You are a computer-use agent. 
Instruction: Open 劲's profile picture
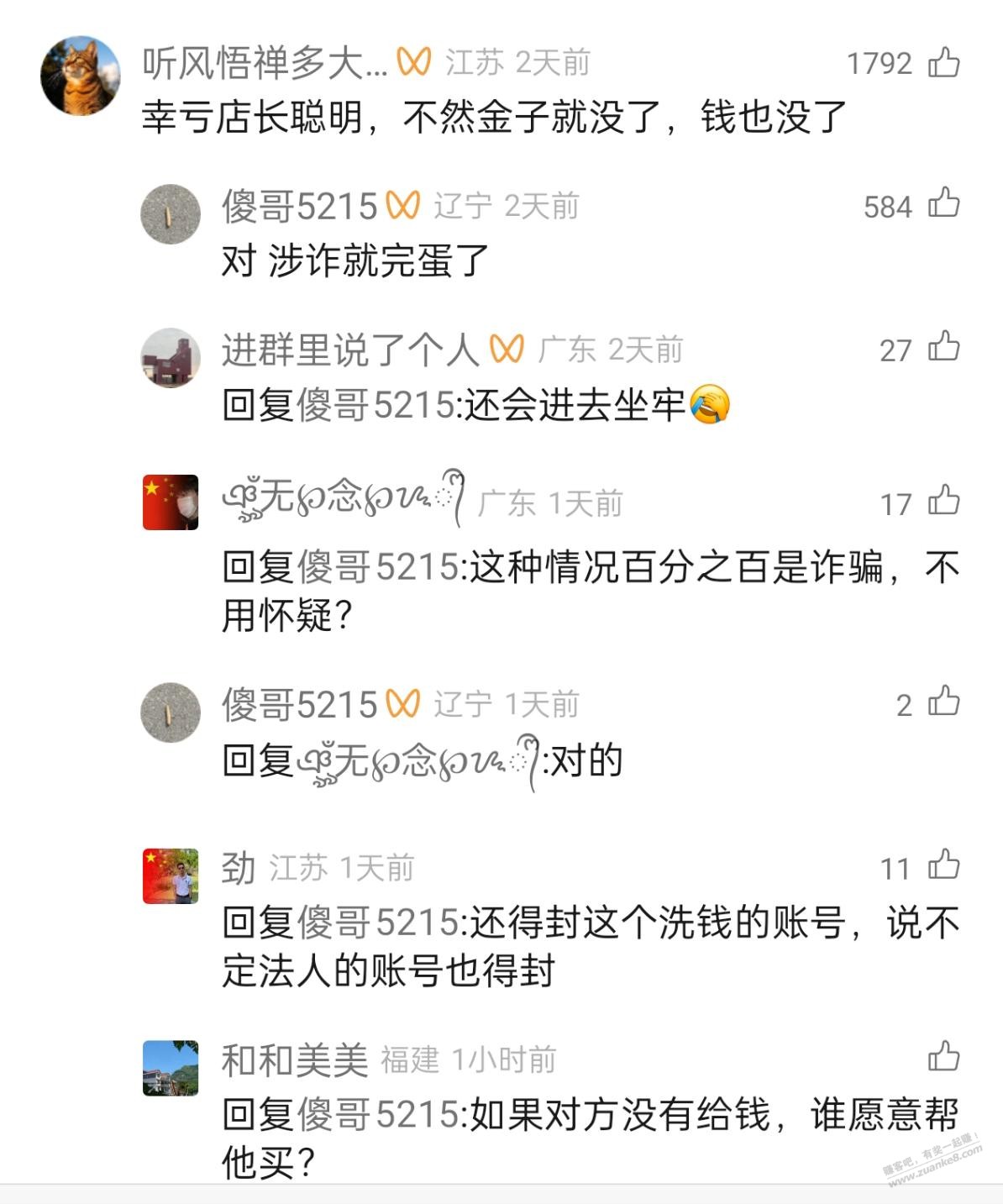[170, 875]
